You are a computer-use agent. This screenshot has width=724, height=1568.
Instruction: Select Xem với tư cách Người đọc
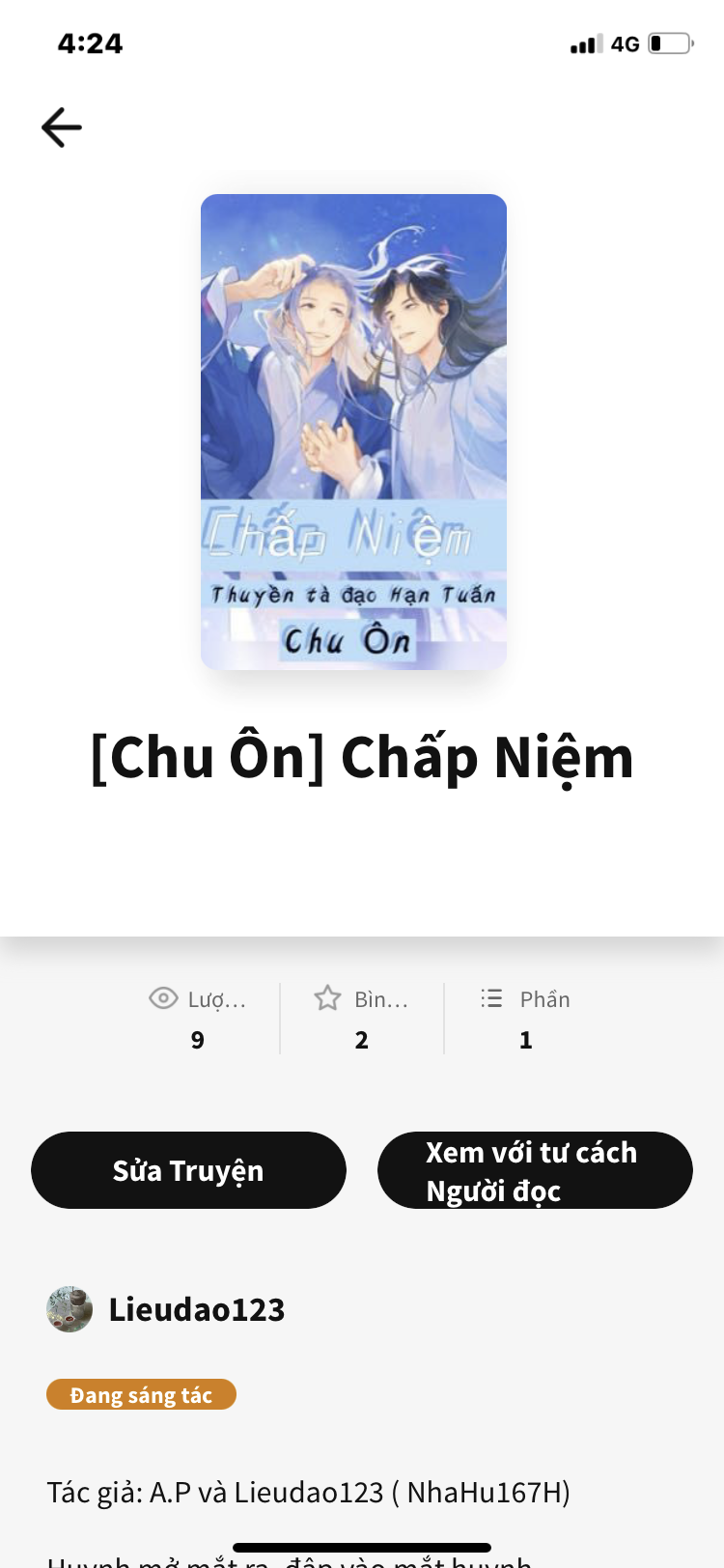(535, 1170)
